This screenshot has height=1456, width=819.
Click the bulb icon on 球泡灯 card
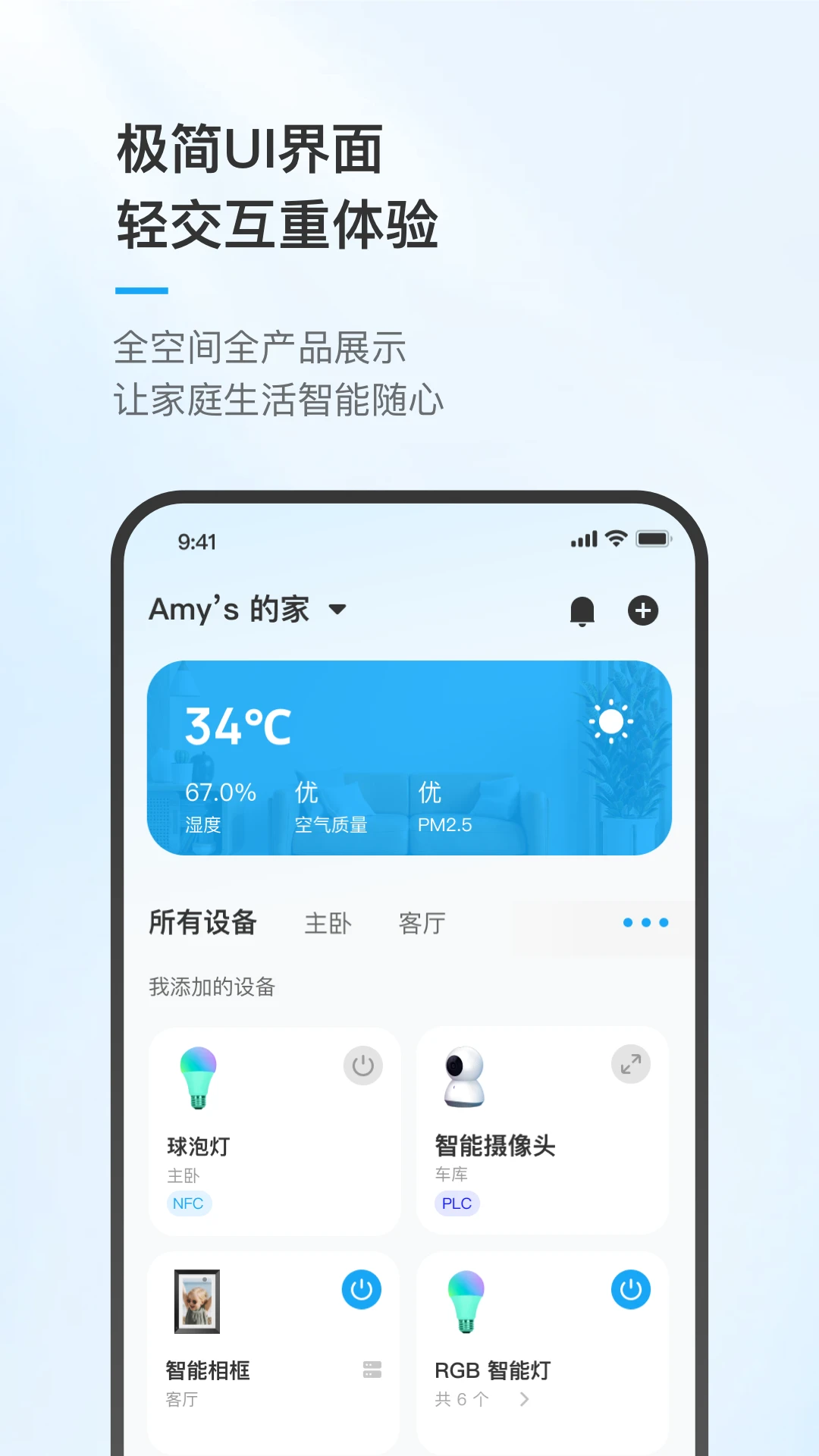198,1077
